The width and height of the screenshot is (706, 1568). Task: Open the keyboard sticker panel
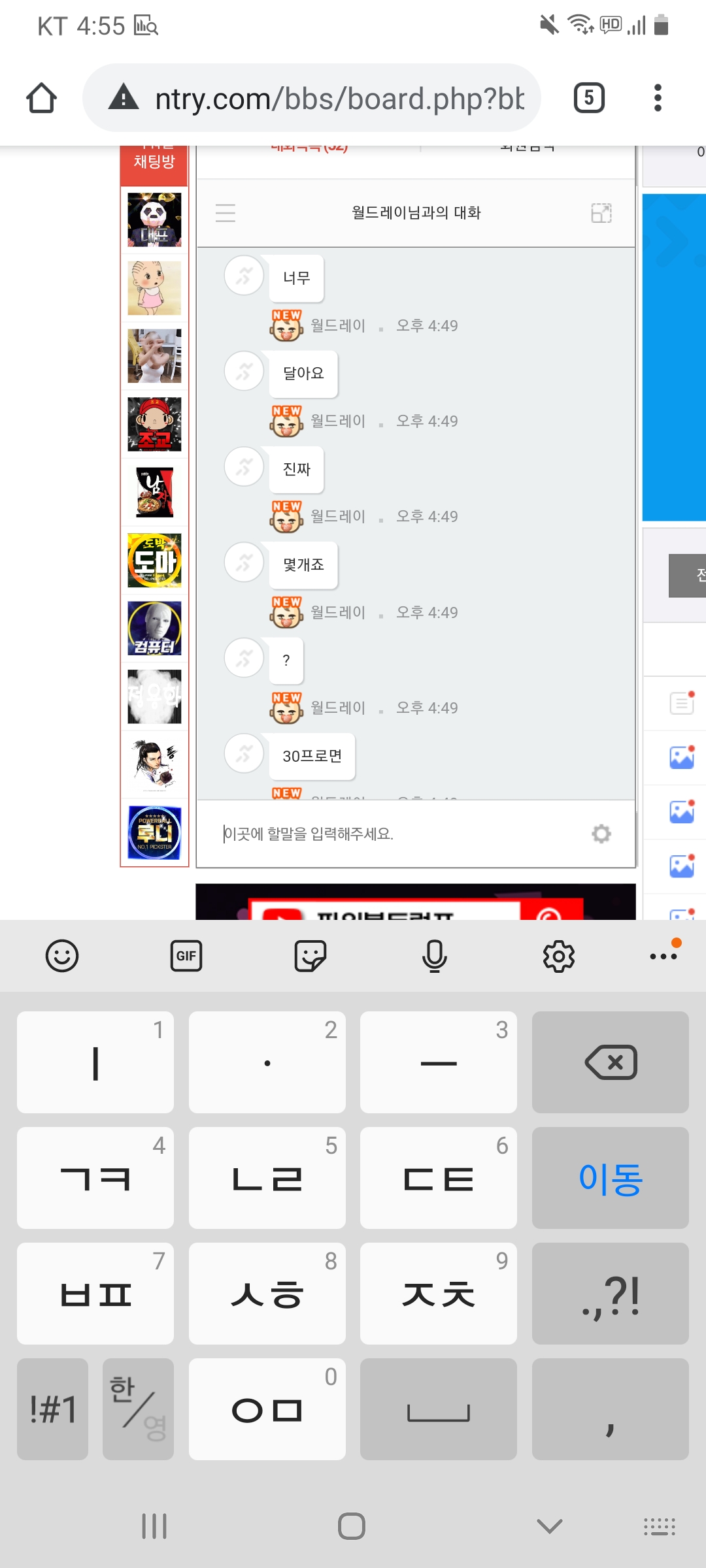tap(311, 956)
